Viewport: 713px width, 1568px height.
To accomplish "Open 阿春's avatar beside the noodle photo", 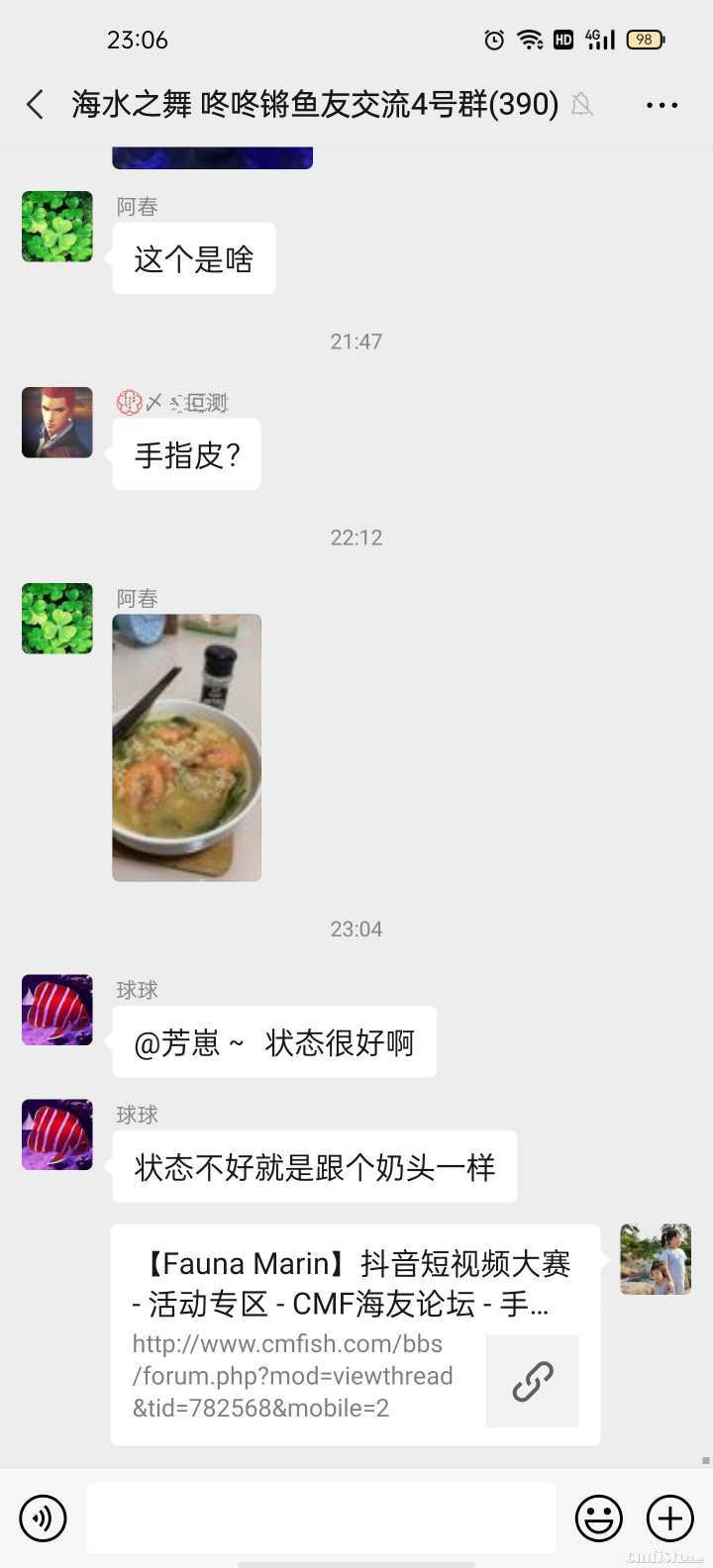I will [x=57, y=619].
